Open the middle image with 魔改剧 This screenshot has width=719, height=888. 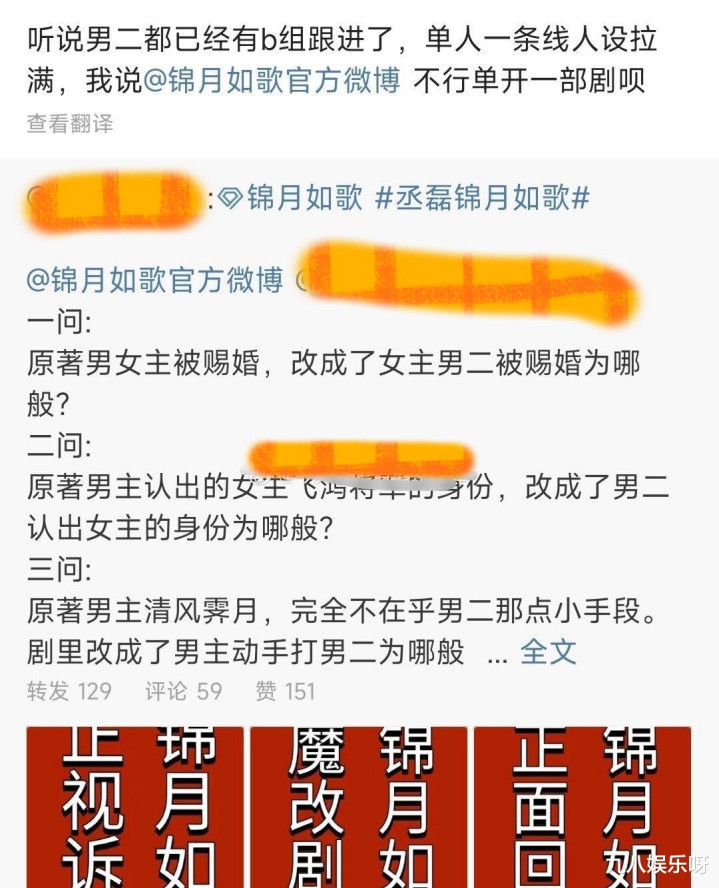[x=359, y=806]
